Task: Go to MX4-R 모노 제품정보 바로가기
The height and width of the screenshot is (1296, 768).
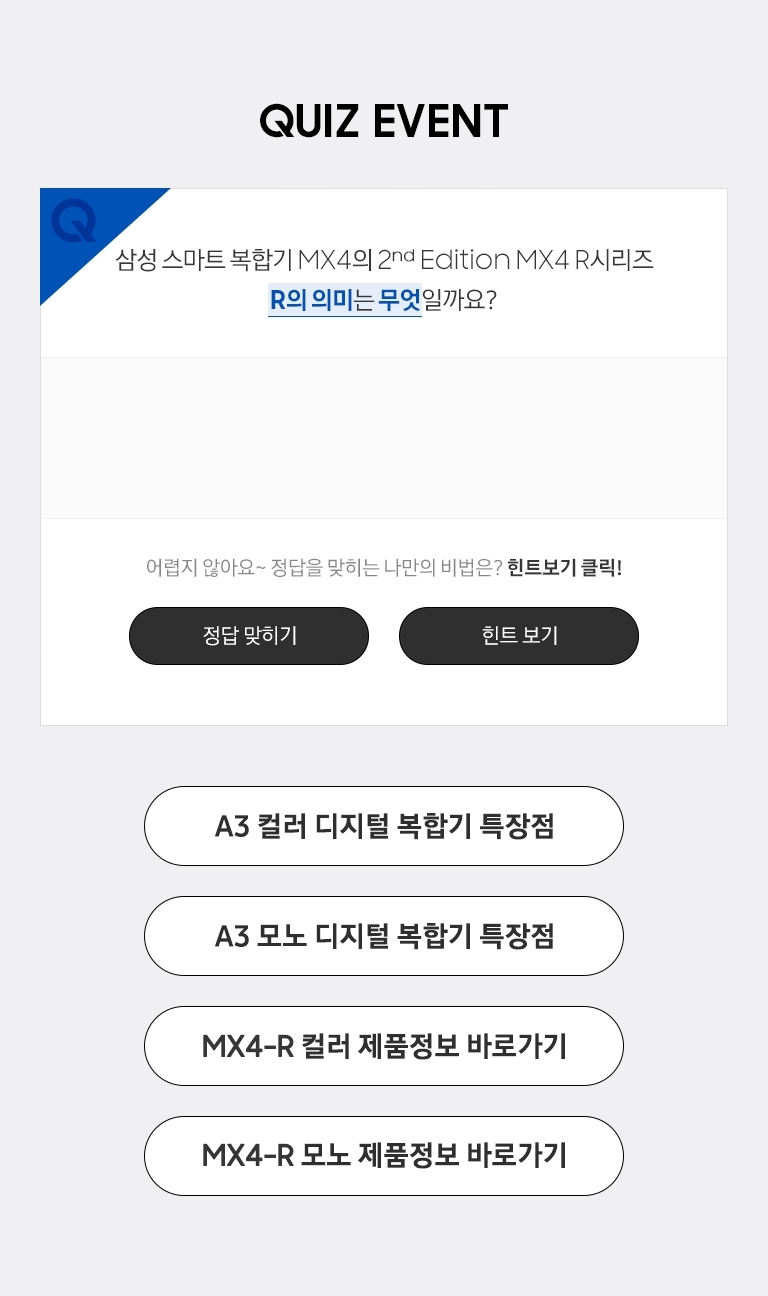Action: 384,1156
